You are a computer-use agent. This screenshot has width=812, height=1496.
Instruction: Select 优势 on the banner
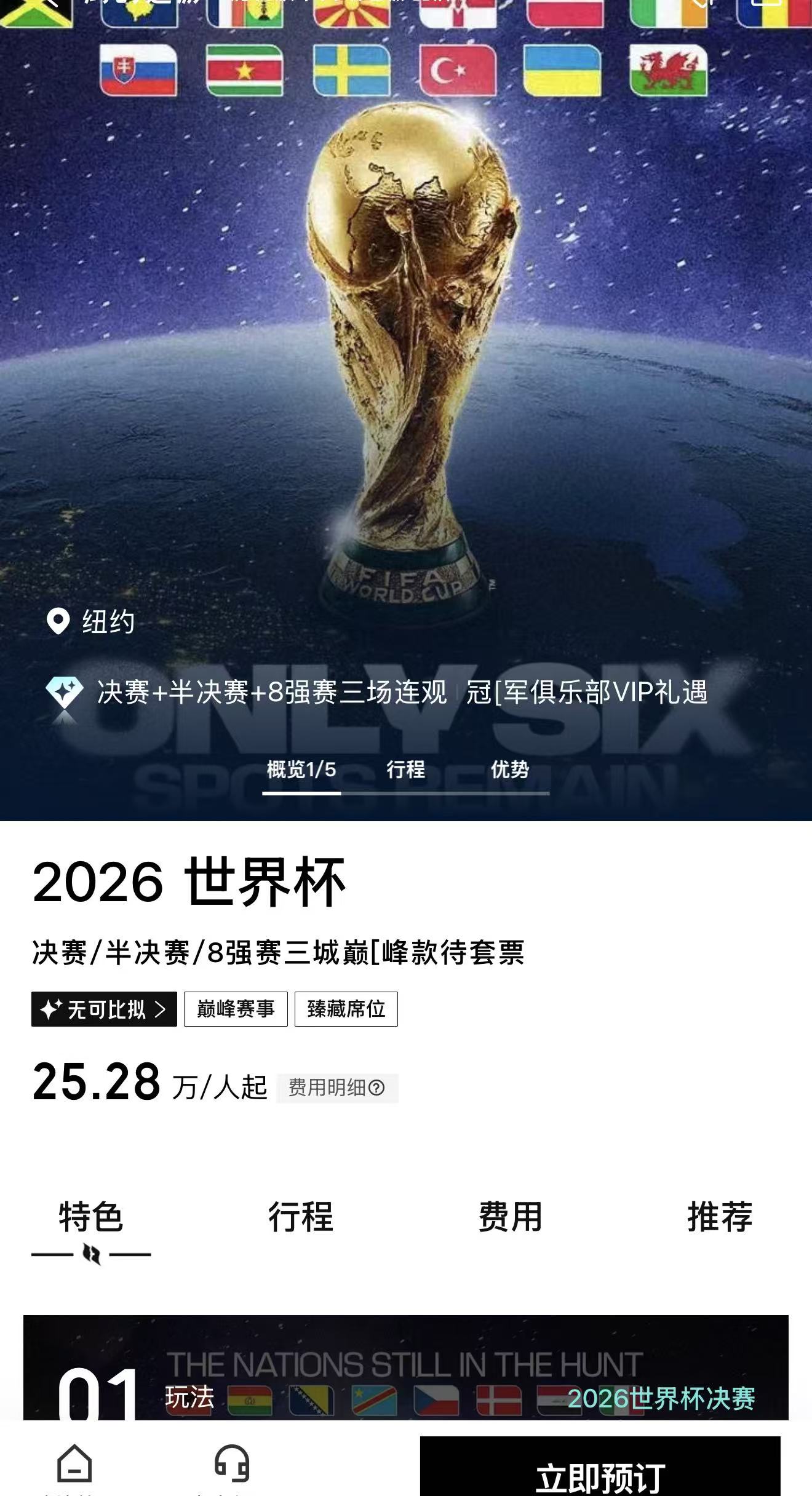coord(509,770)
